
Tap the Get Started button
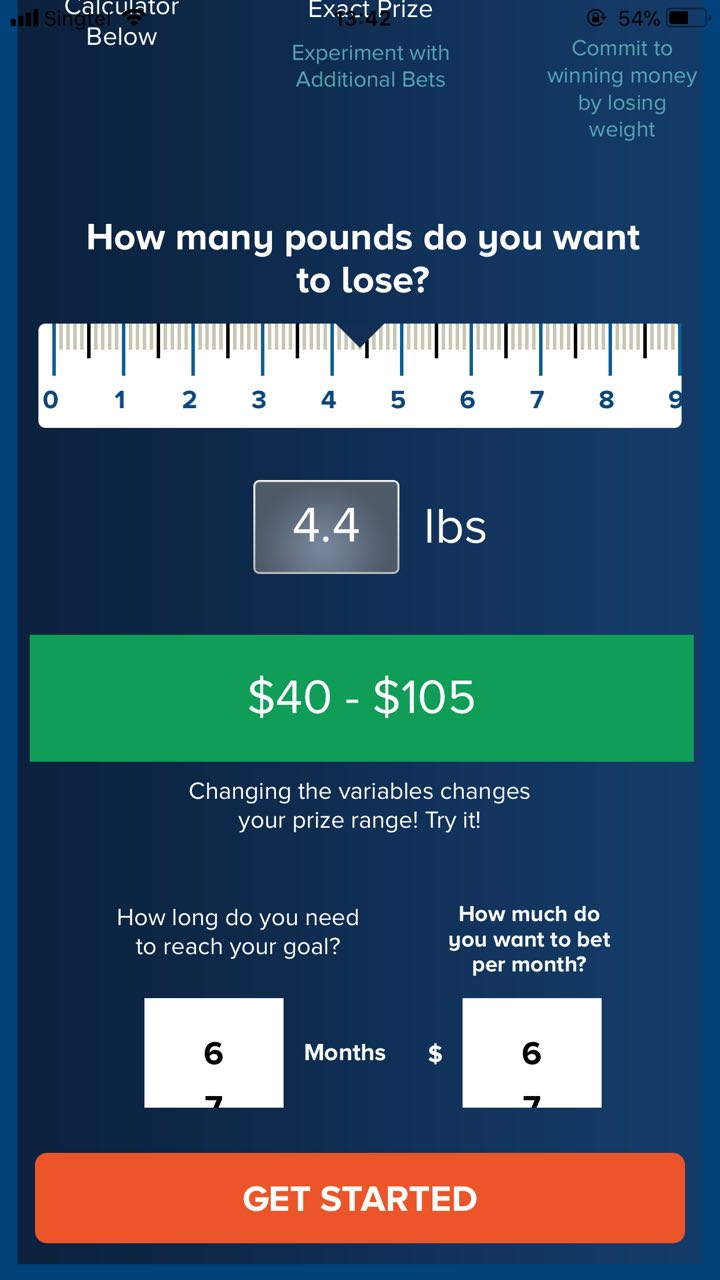click(x=360, y=1198)
